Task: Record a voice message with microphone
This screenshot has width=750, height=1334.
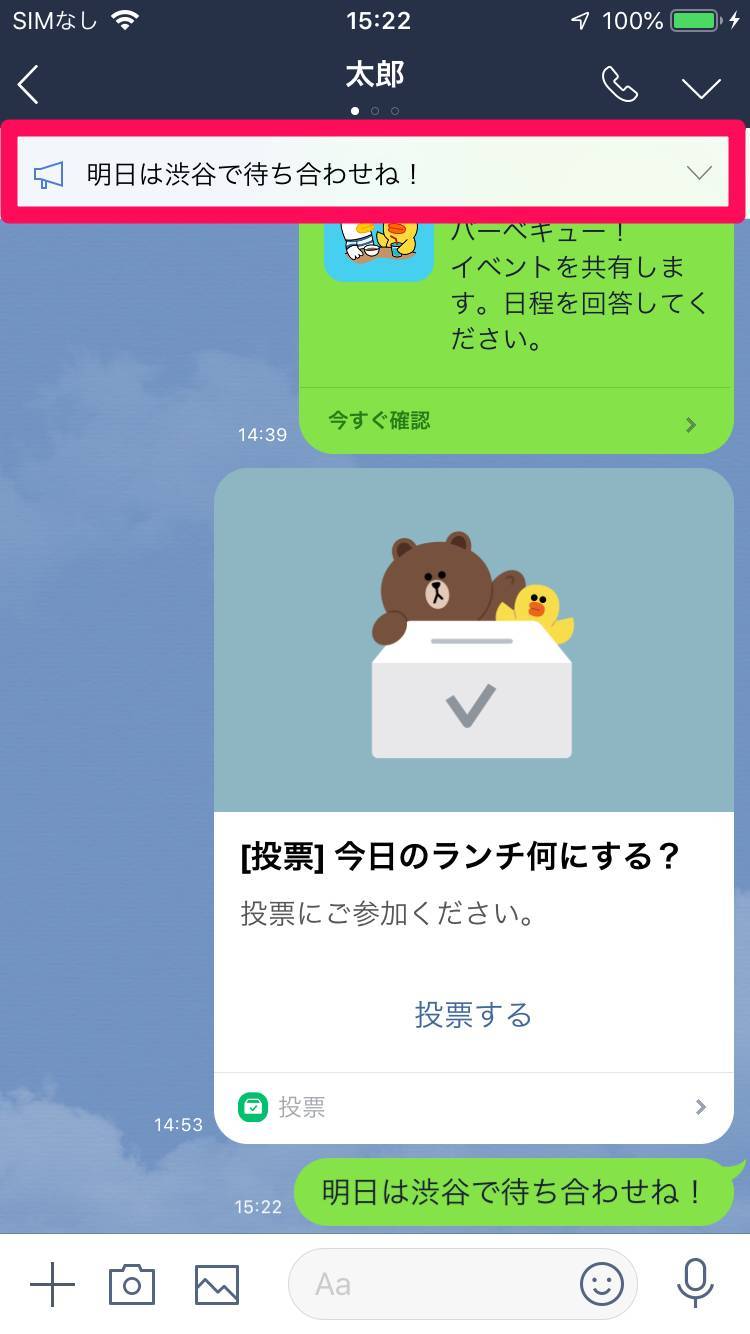Action: (694, 1284)
